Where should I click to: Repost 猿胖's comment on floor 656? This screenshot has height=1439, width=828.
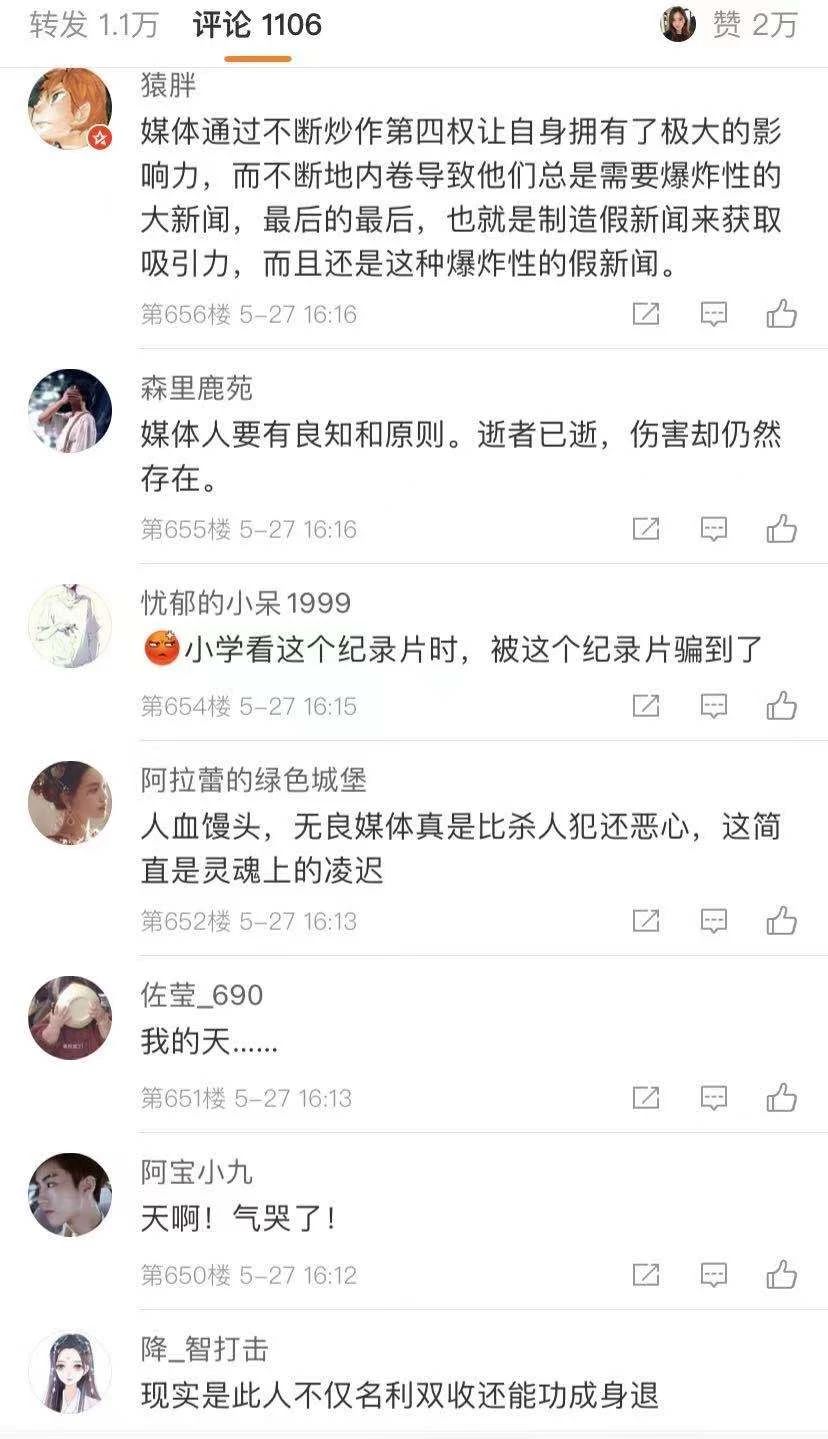click(646, 314)
